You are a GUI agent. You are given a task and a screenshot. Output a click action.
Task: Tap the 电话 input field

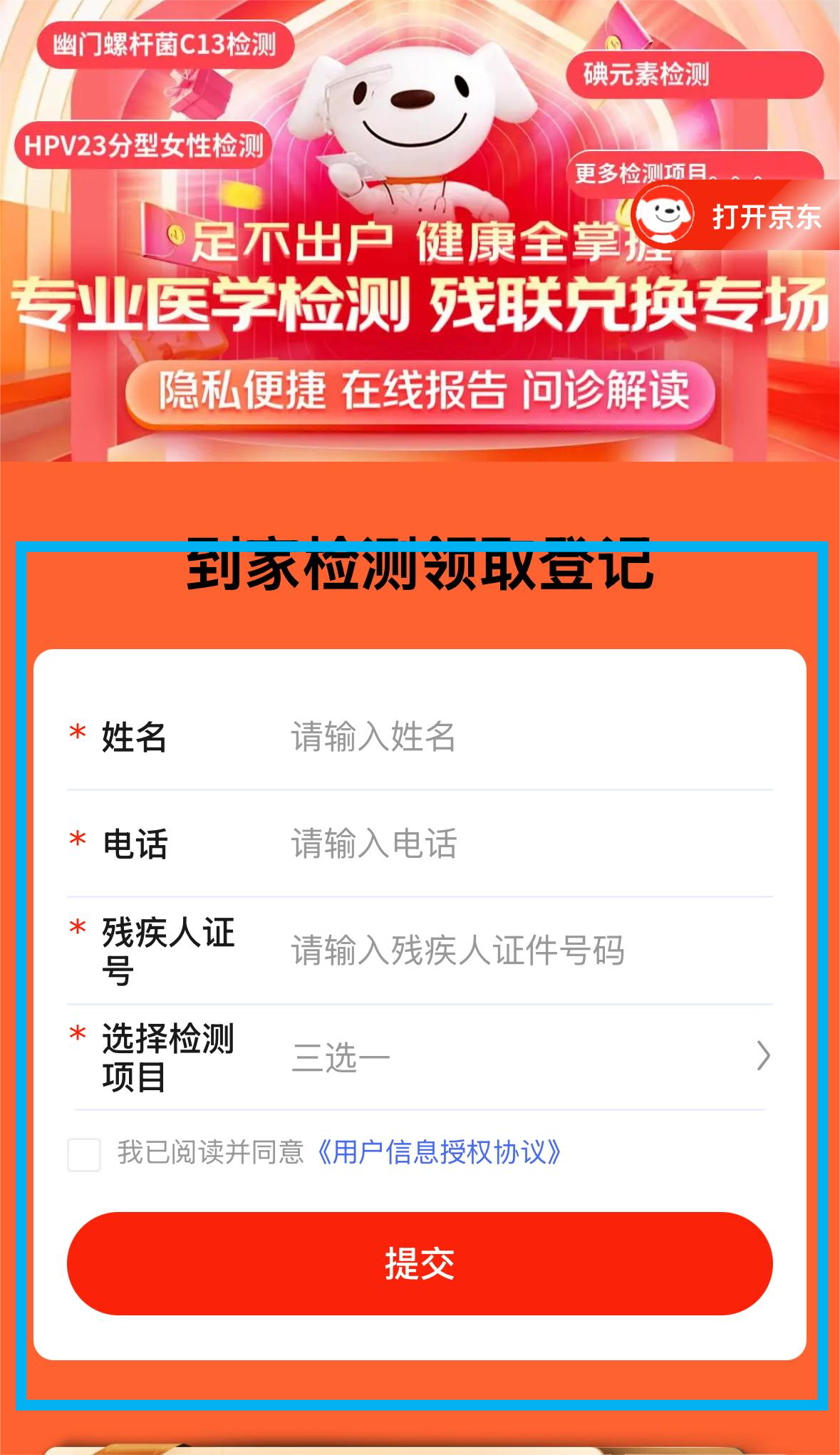pyautogui.click(x=527, y=844)
